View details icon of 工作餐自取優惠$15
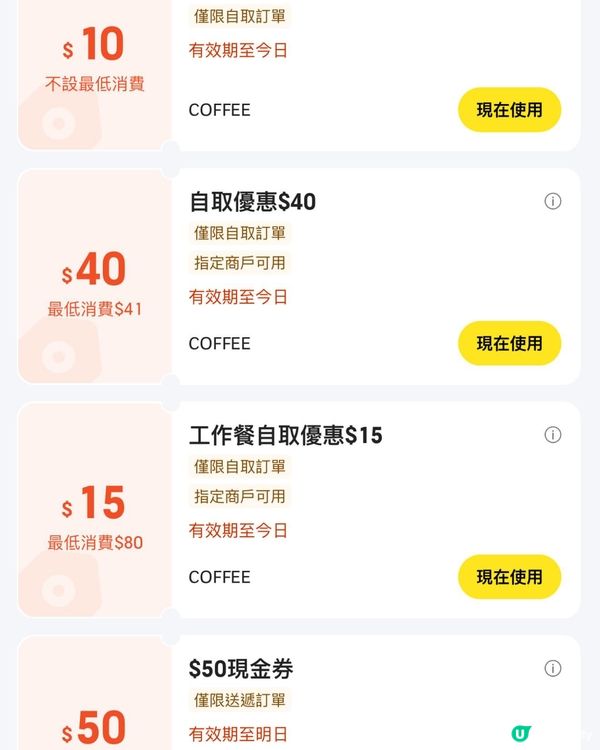 point(552,435)
